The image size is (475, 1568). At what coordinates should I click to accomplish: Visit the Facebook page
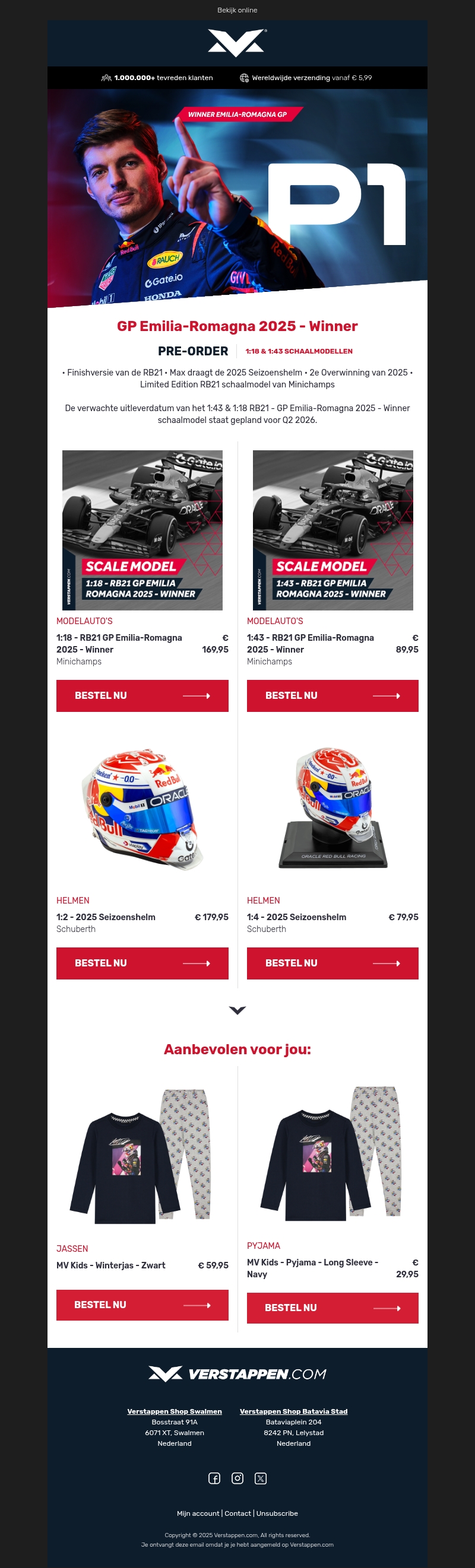214,1478
